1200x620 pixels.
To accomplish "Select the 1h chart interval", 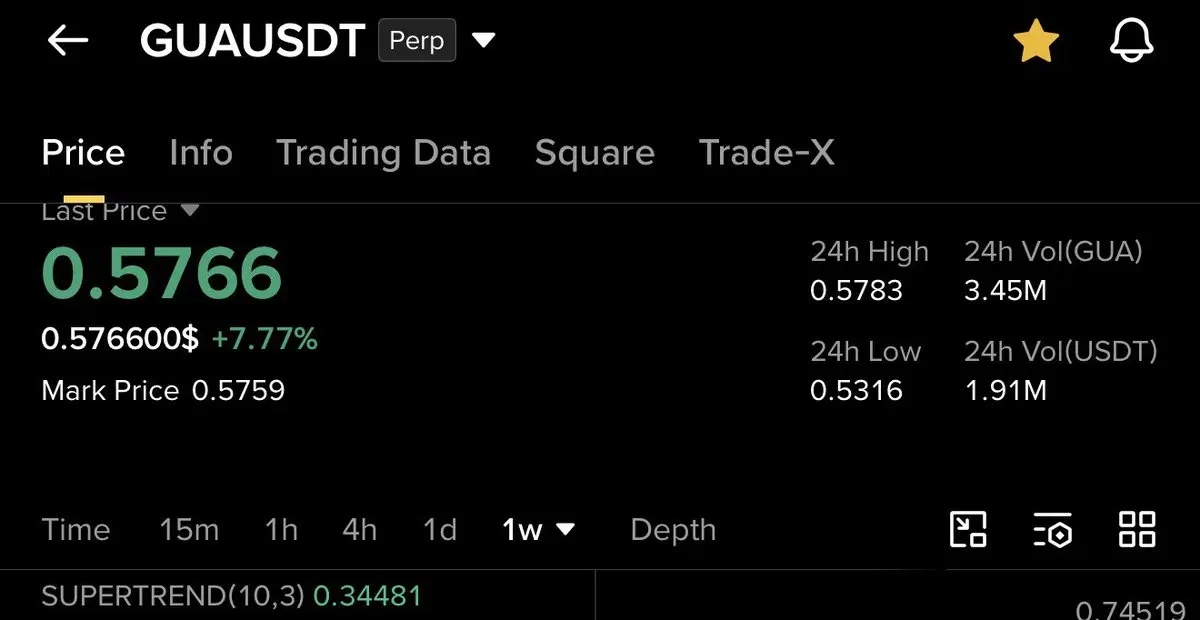I will [x=281, y=529].
